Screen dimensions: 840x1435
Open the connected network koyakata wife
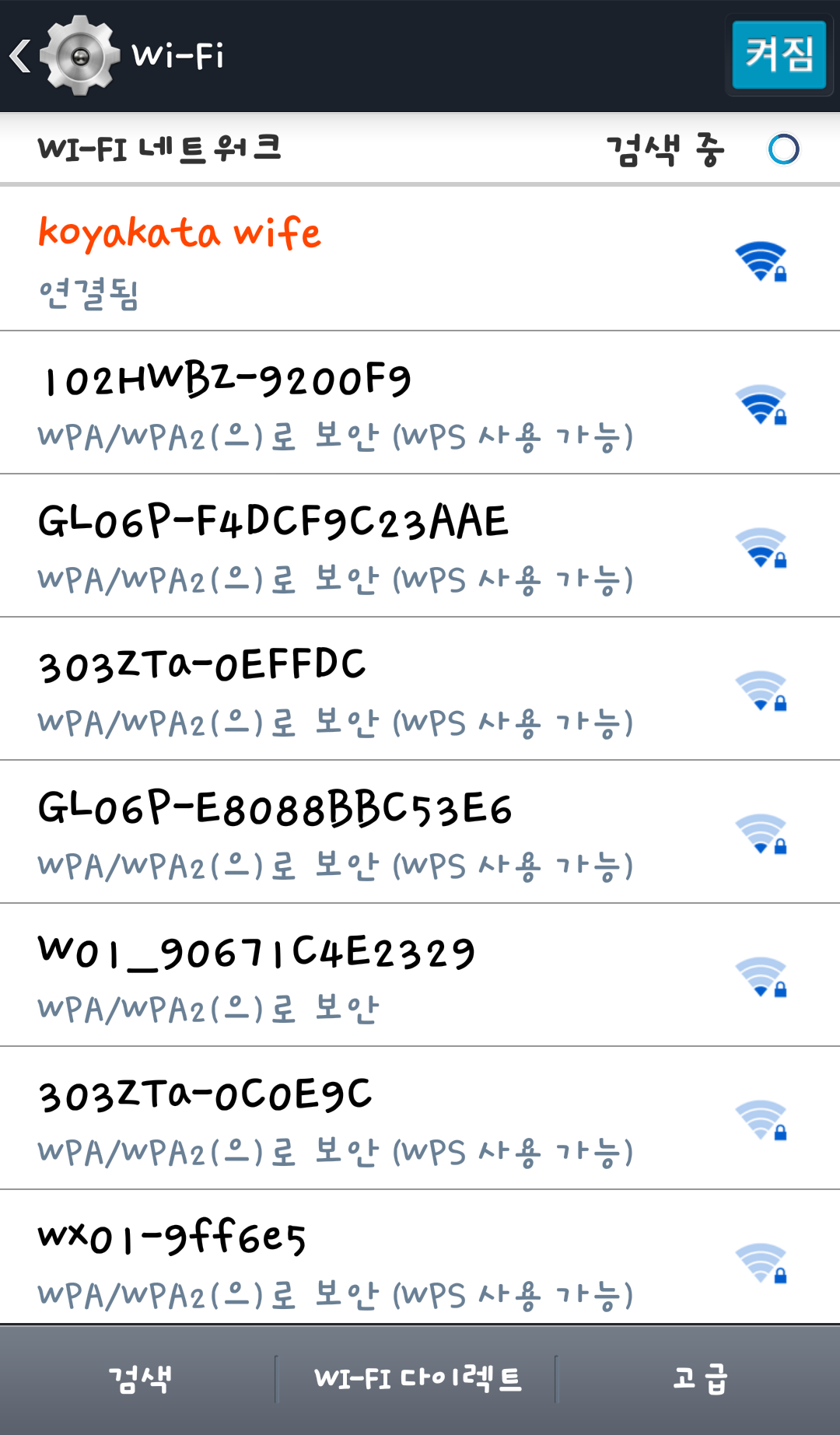click(420, 260)
